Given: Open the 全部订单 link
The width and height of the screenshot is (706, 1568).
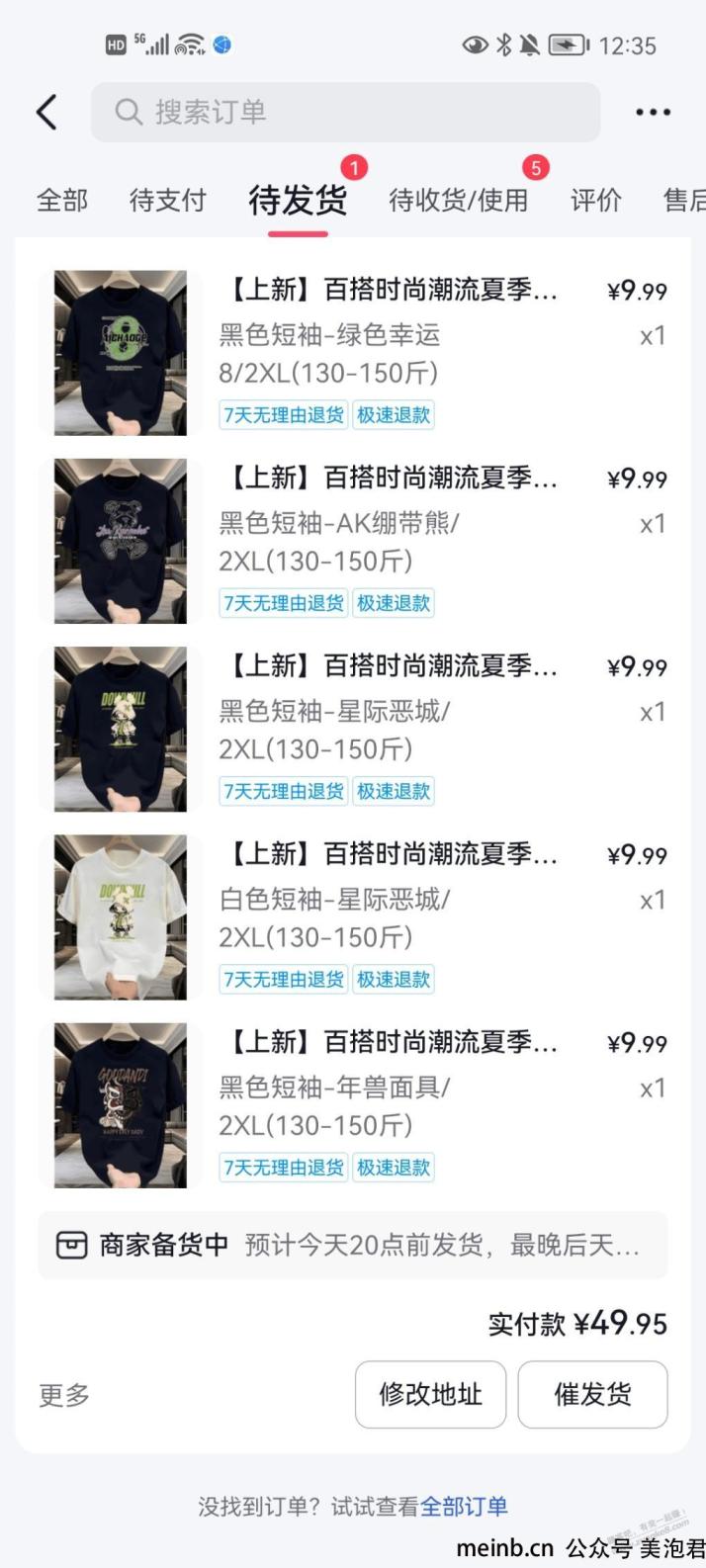Looking at the screenshot, I should (464, 1507).
